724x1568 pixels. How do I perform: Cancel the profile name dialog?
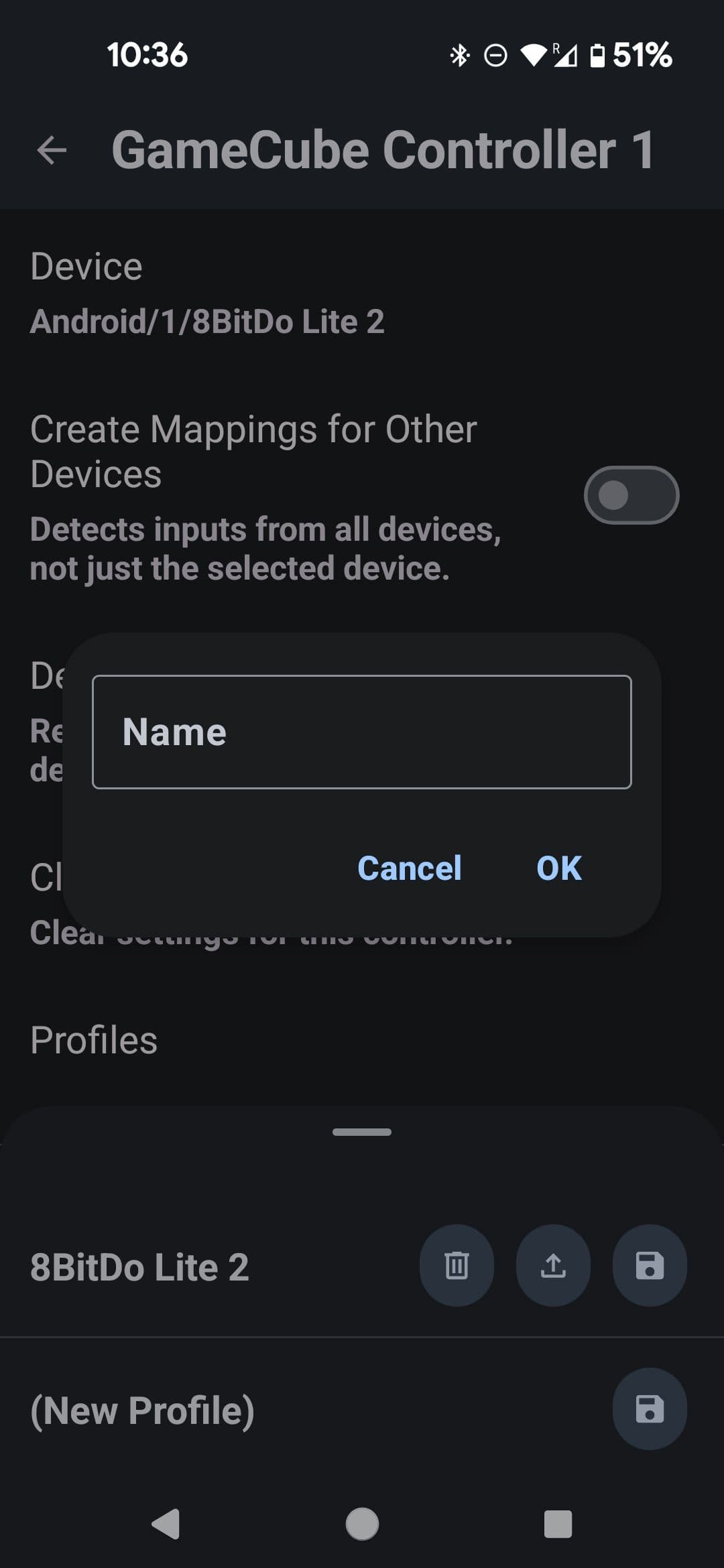pyautogui.click(x=410, y=868)
